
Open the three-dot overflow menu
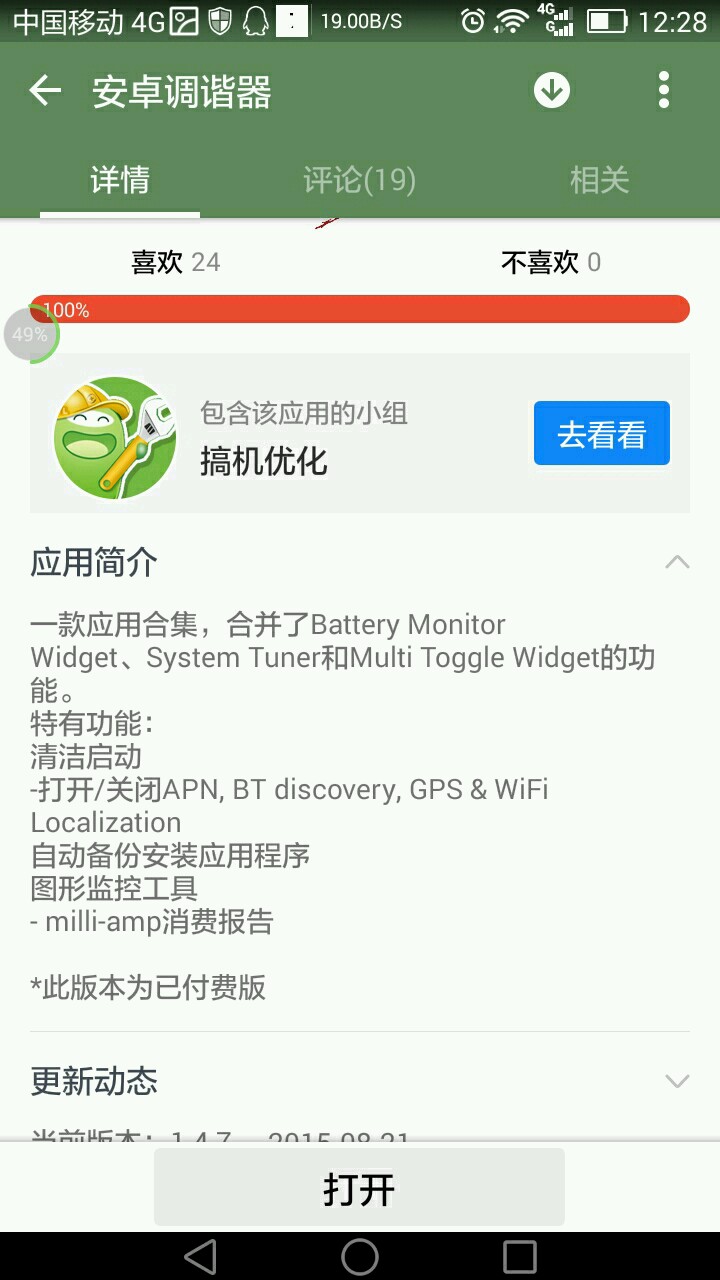click(663, 91)
